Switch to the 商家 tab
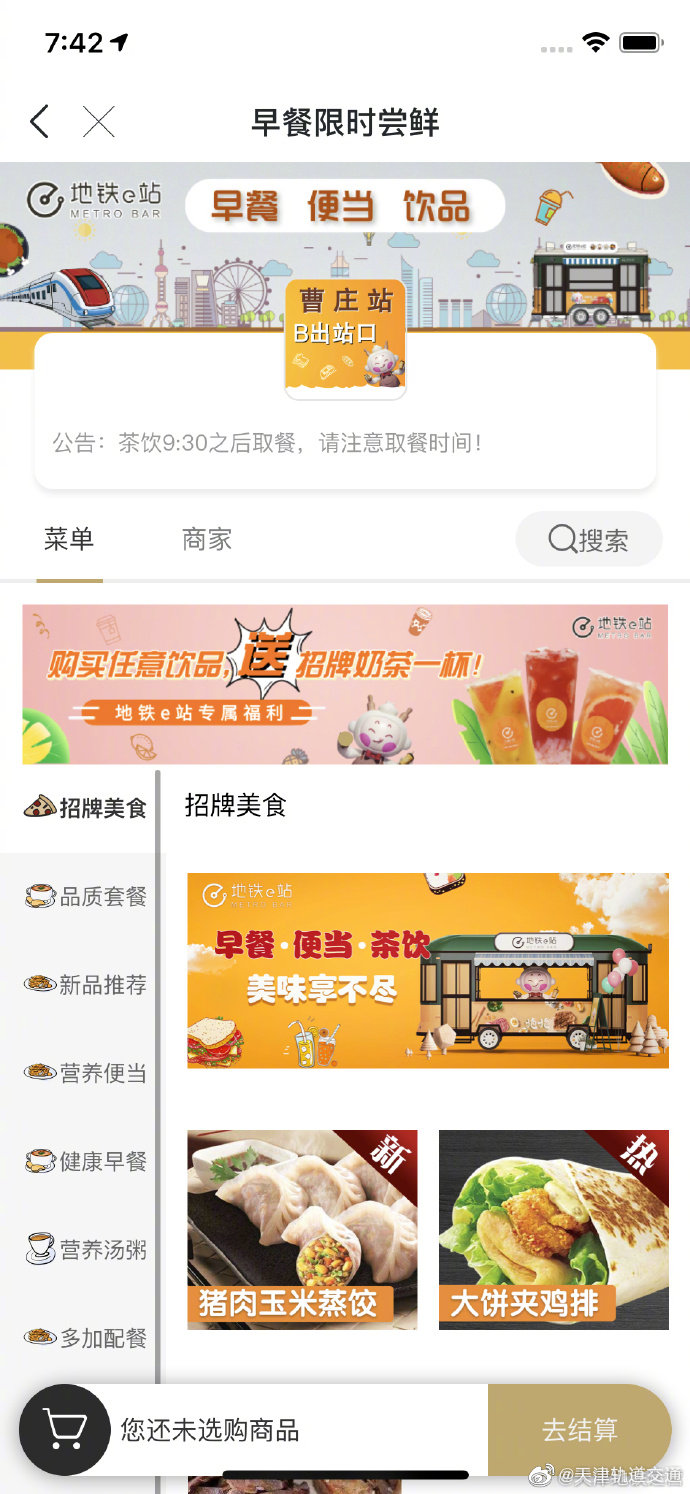 coord(207,540)
